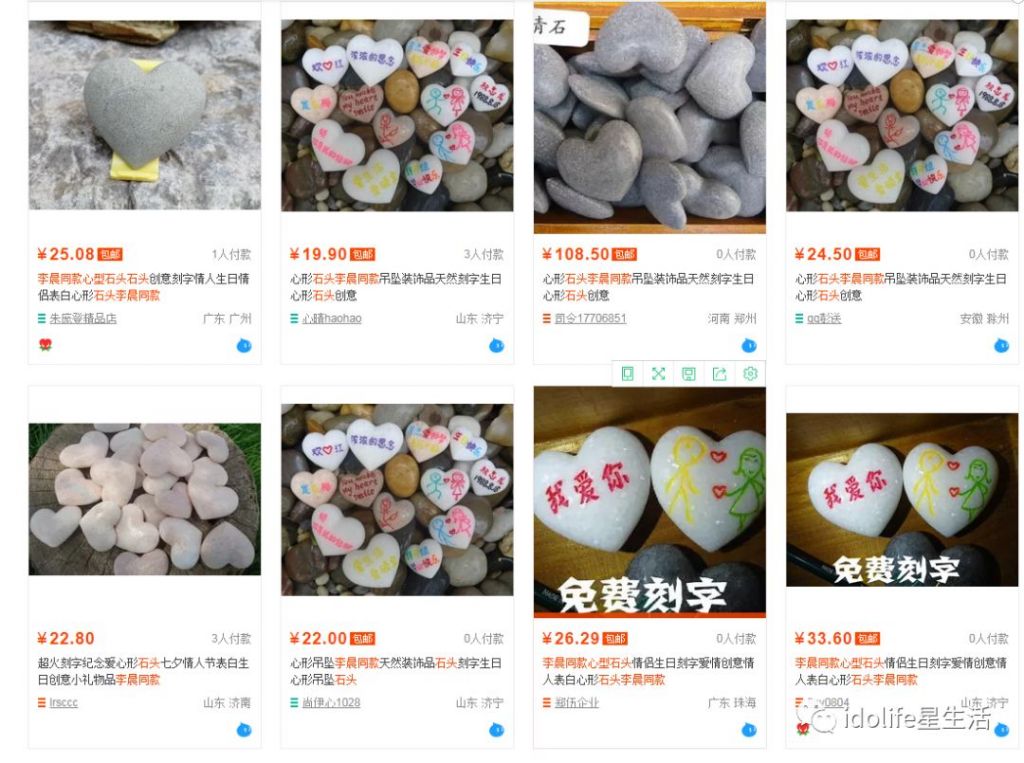Tap the share icon in image toolbar

tap(719, 374)
